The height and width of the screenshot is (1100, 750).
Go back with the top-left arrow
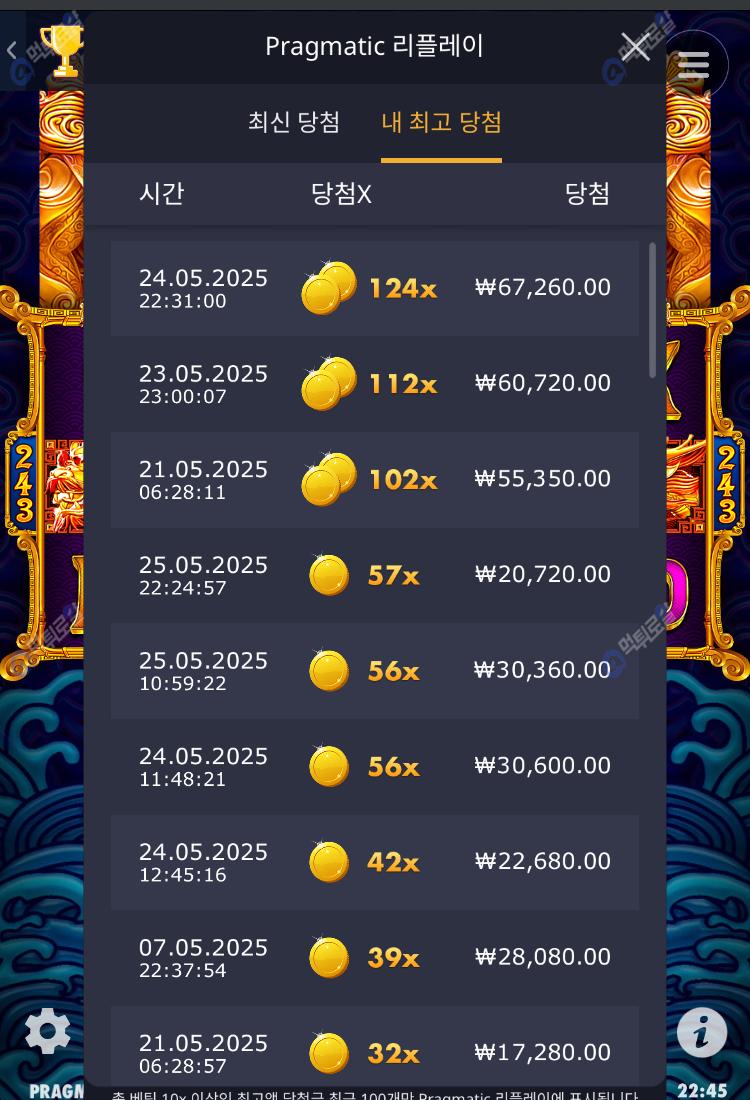pos(12,50)
